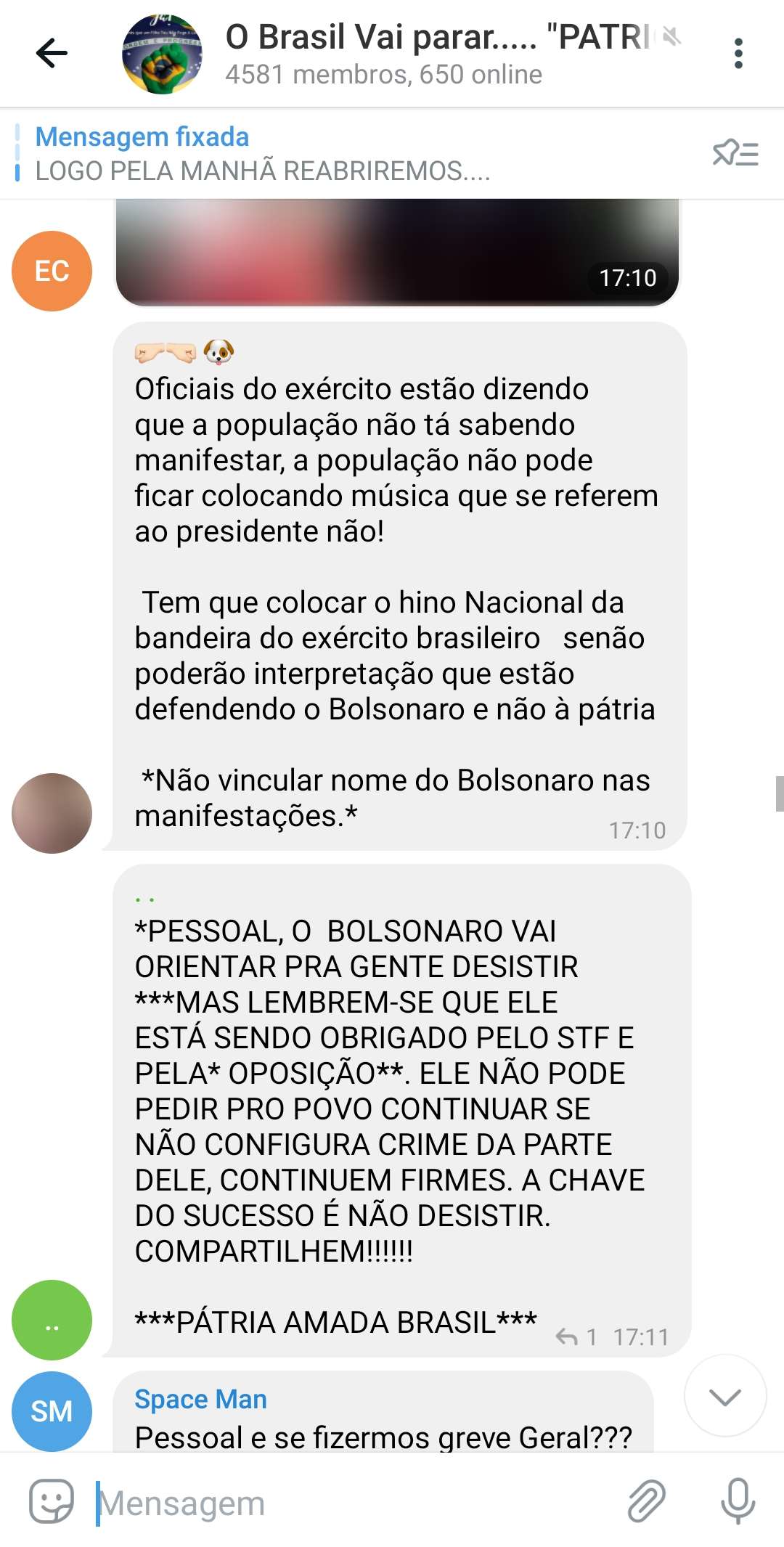Open the blurred media sent at 17:10
Viewport: 784px width, 1547px height.
[x=397, y=252]
